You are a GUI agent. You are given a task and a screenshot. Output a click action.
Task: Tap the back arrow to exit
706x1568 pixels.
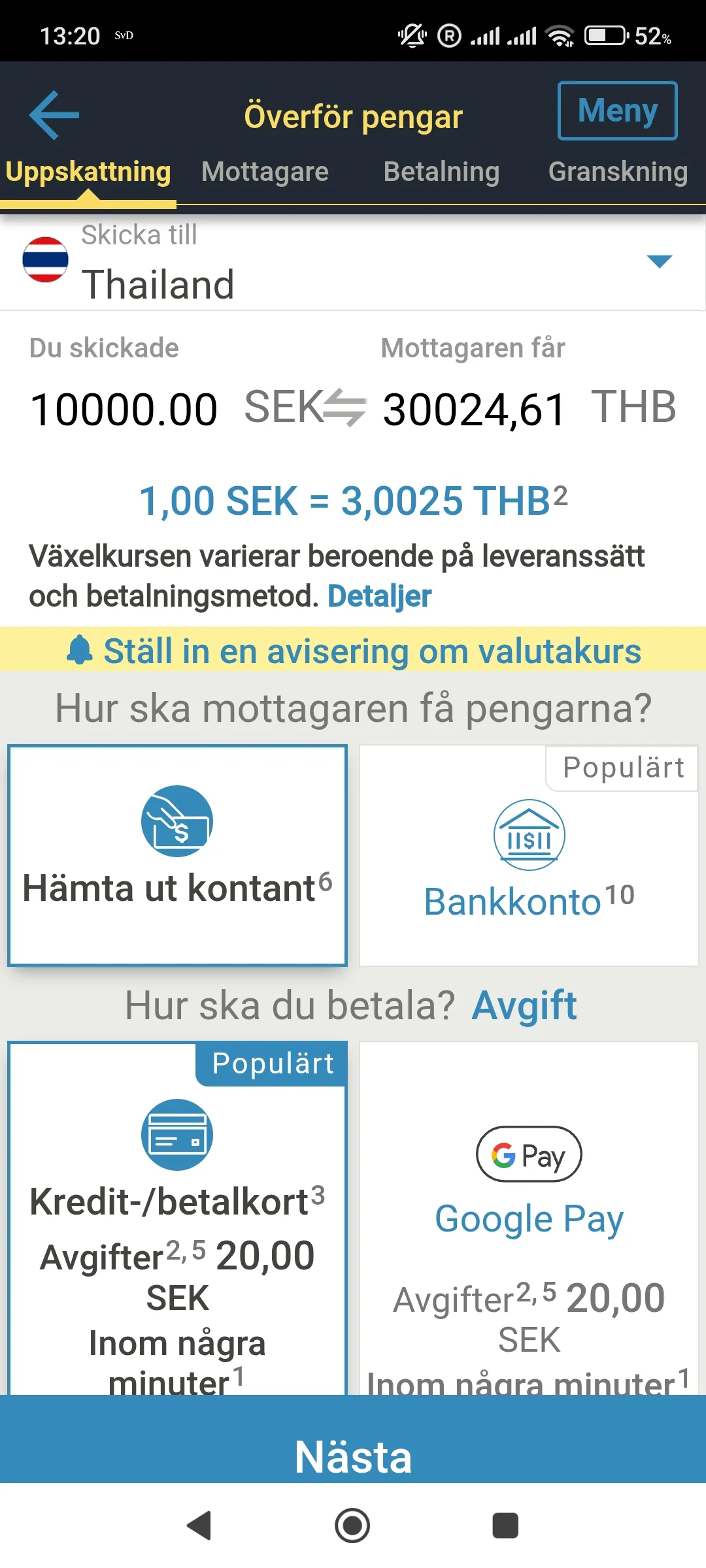click(x=52, y=114)
